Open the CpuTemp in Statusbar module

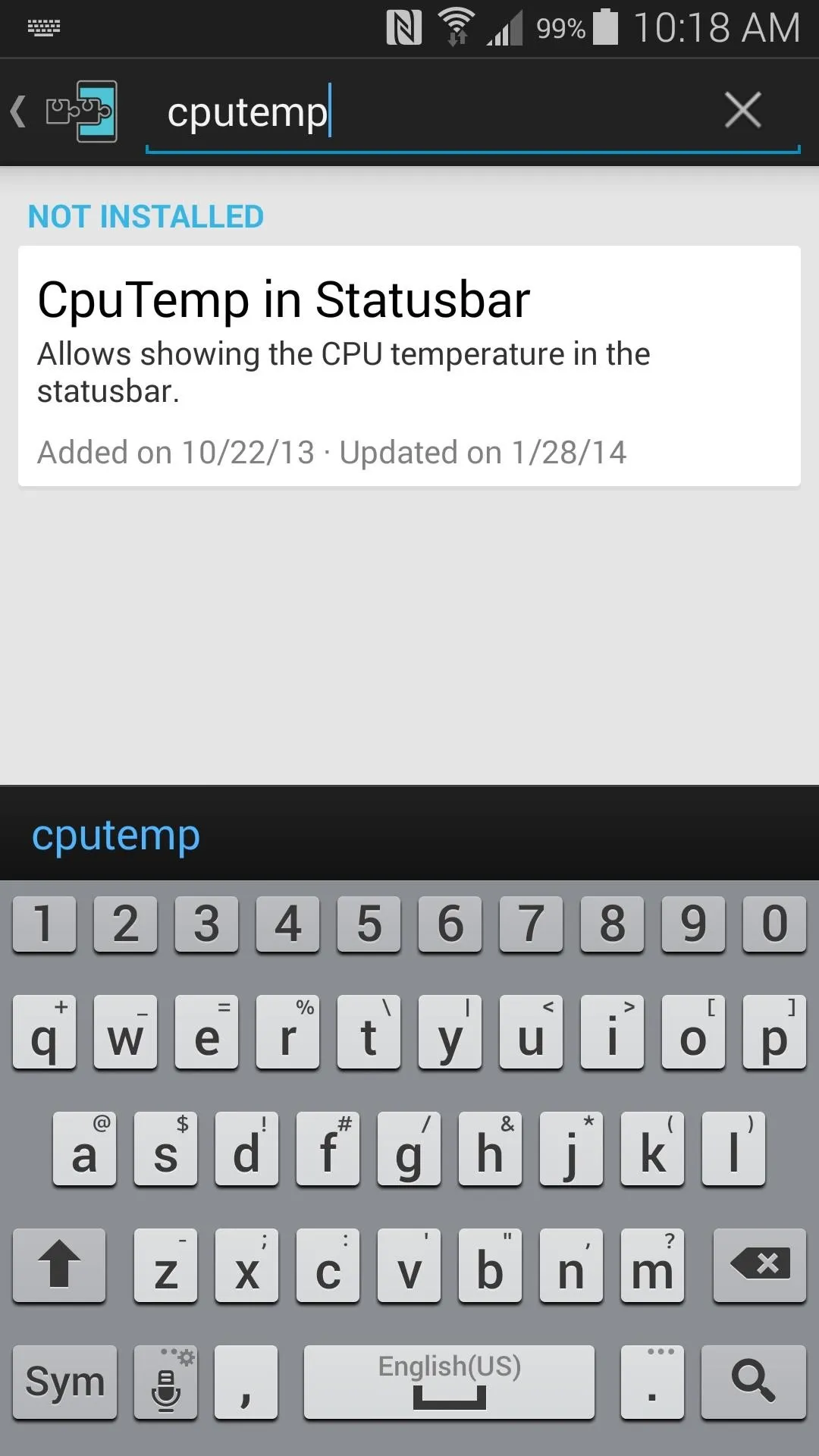tap(409, 366)
